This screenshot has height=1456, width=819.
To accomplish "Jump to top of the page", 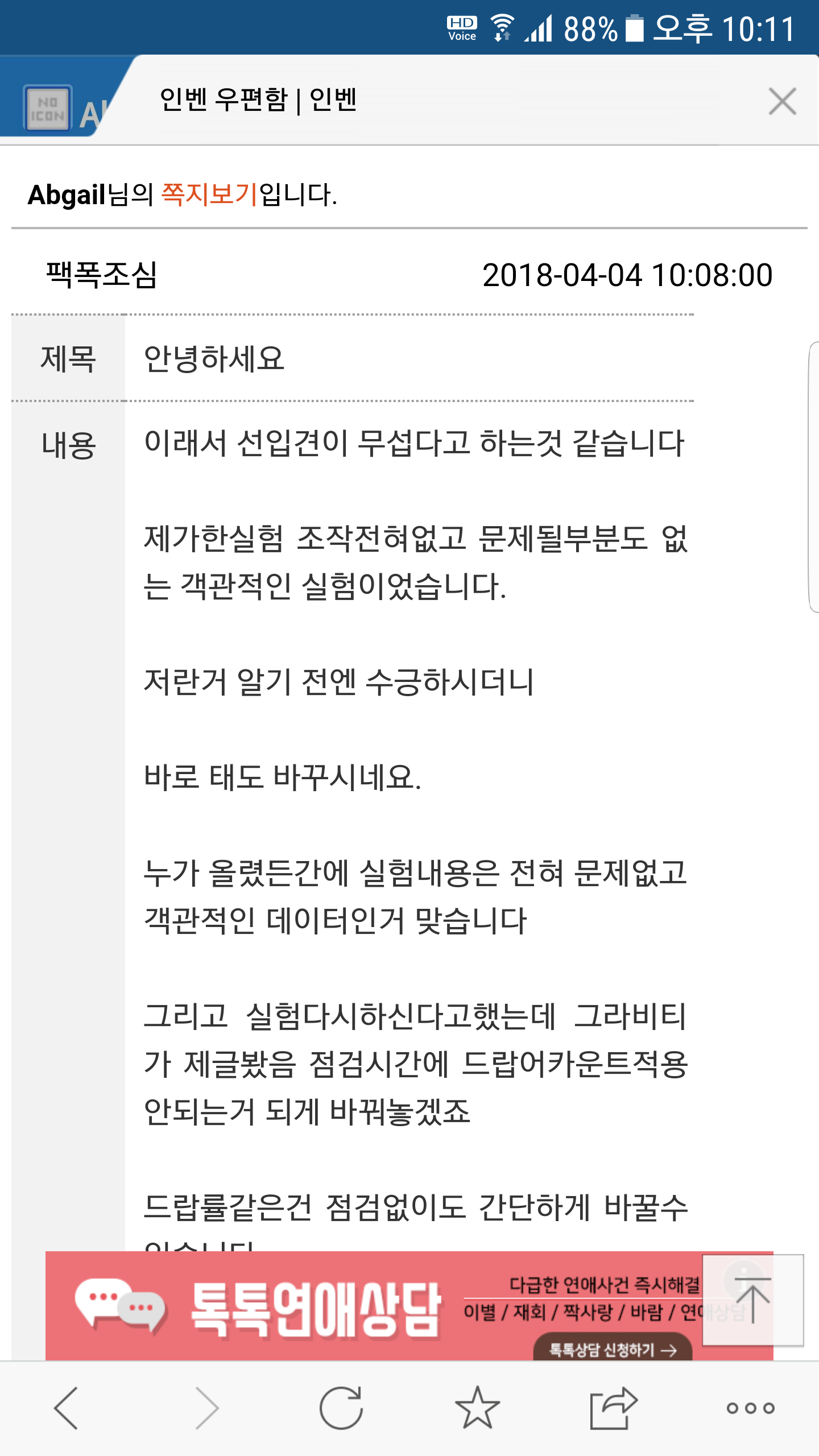I will tap(753, 1300).
